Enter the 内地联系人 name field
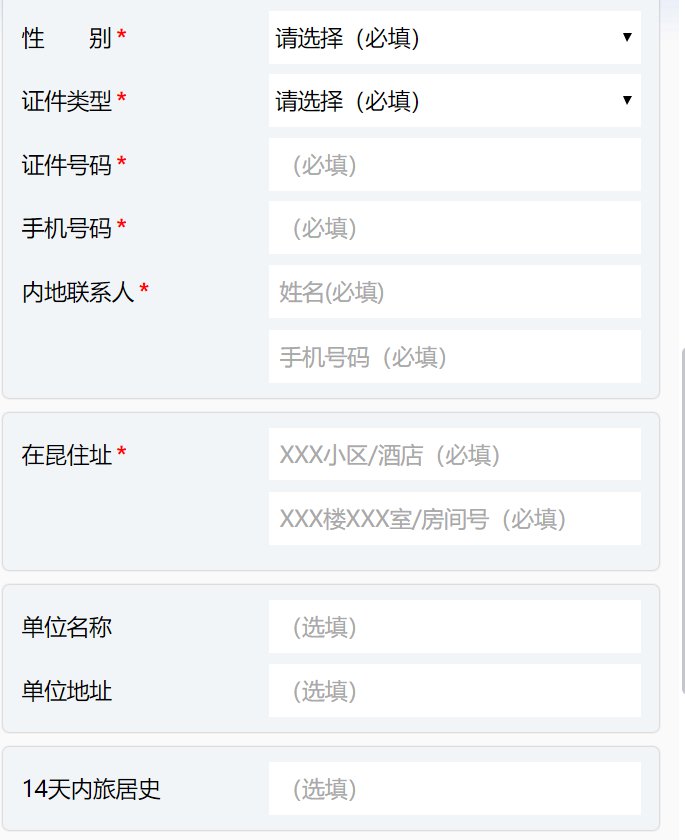 tap(454, 292)
